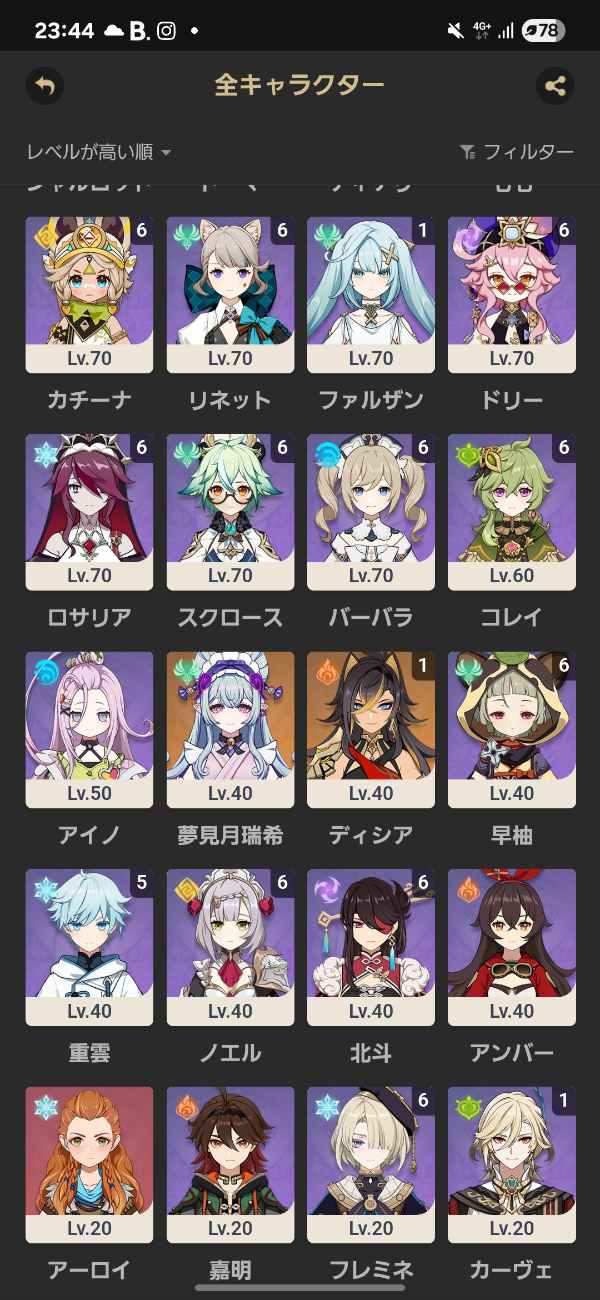View ディシア character details

(371, 730)
